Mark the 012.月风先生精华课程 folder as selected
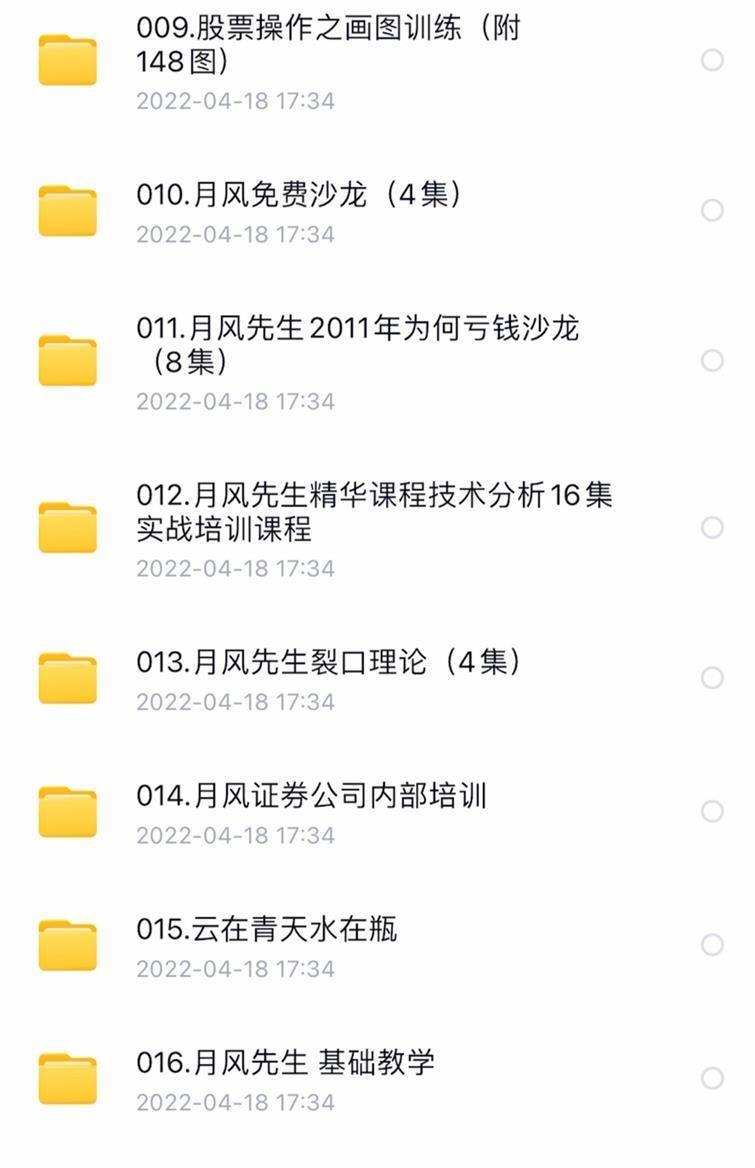The width and height of the screenshot is (755, 1168). coord(712,527)
